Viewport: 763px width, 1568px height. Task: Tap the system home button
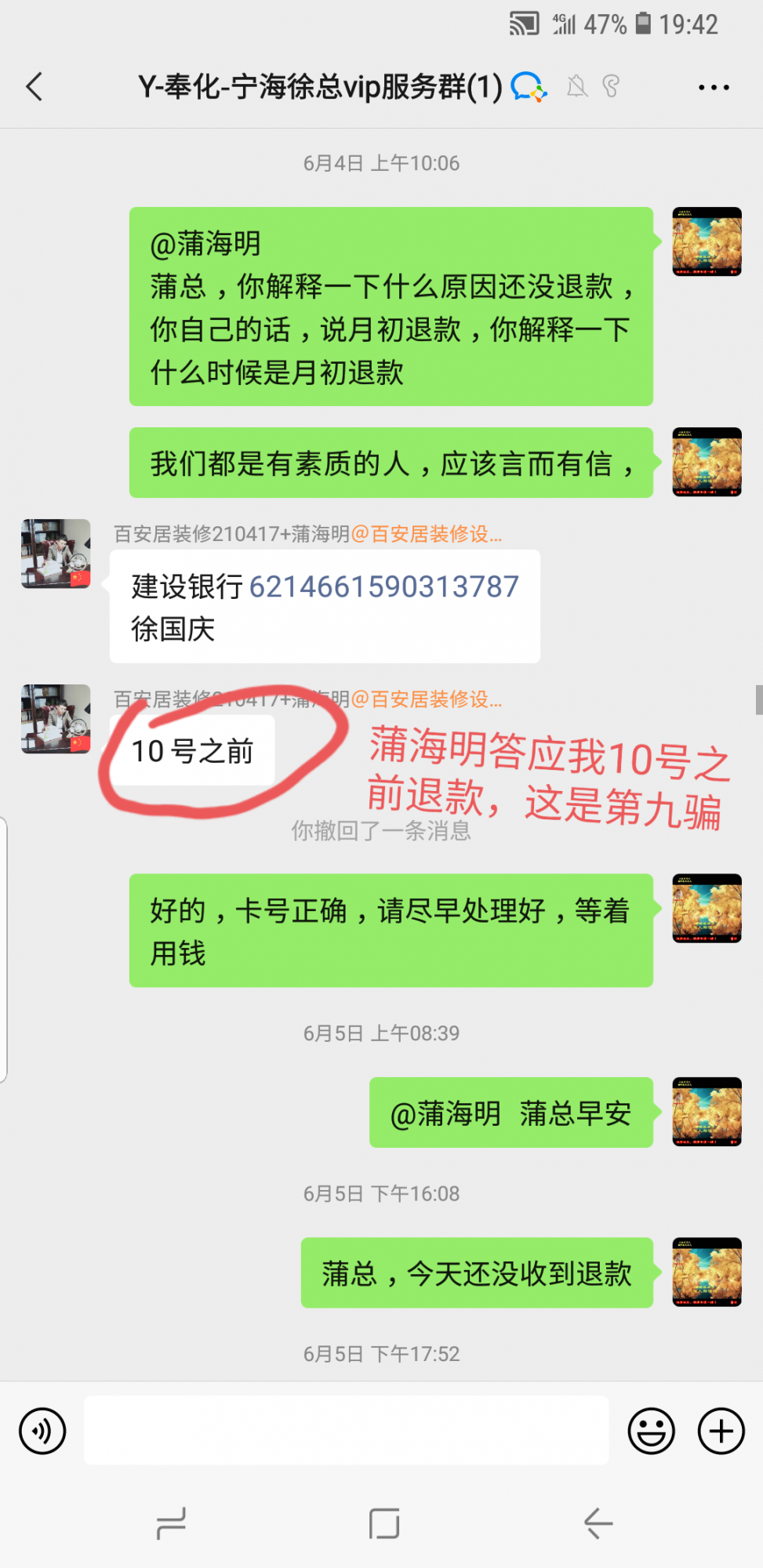pos(384,1523)
